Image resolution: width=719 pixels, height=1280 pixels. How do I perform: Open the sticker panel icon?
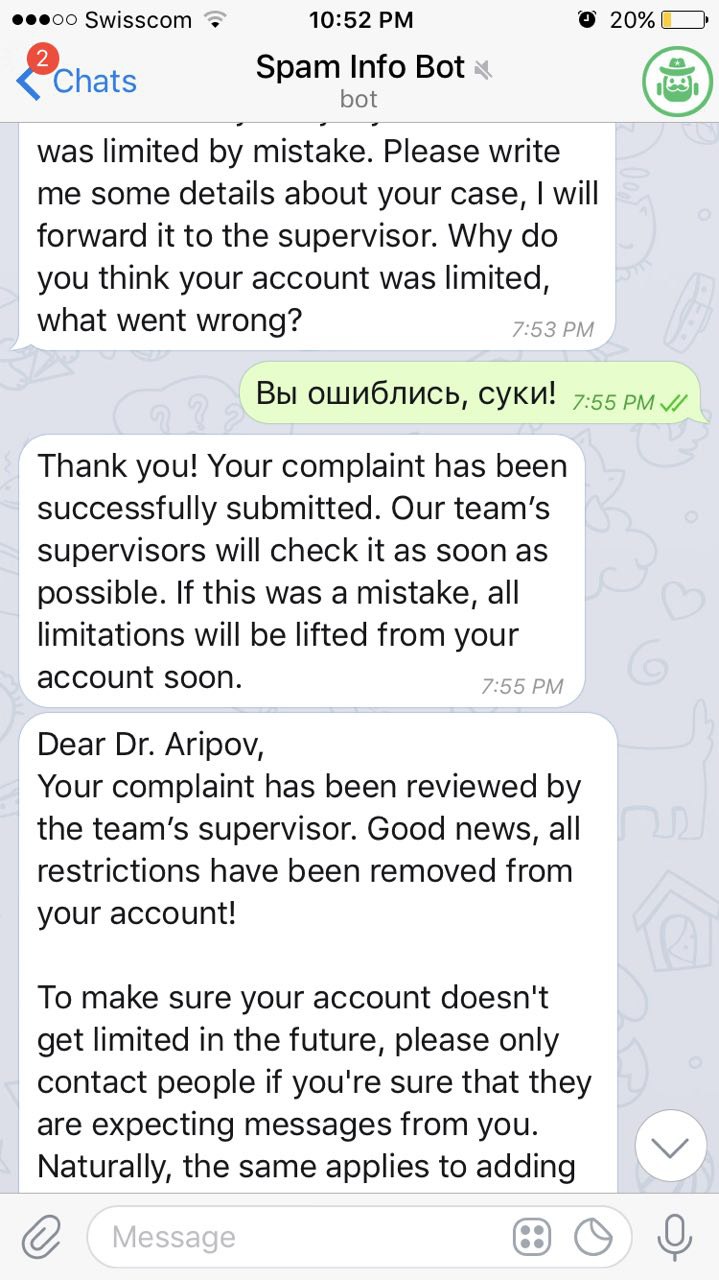point(593,1238)
